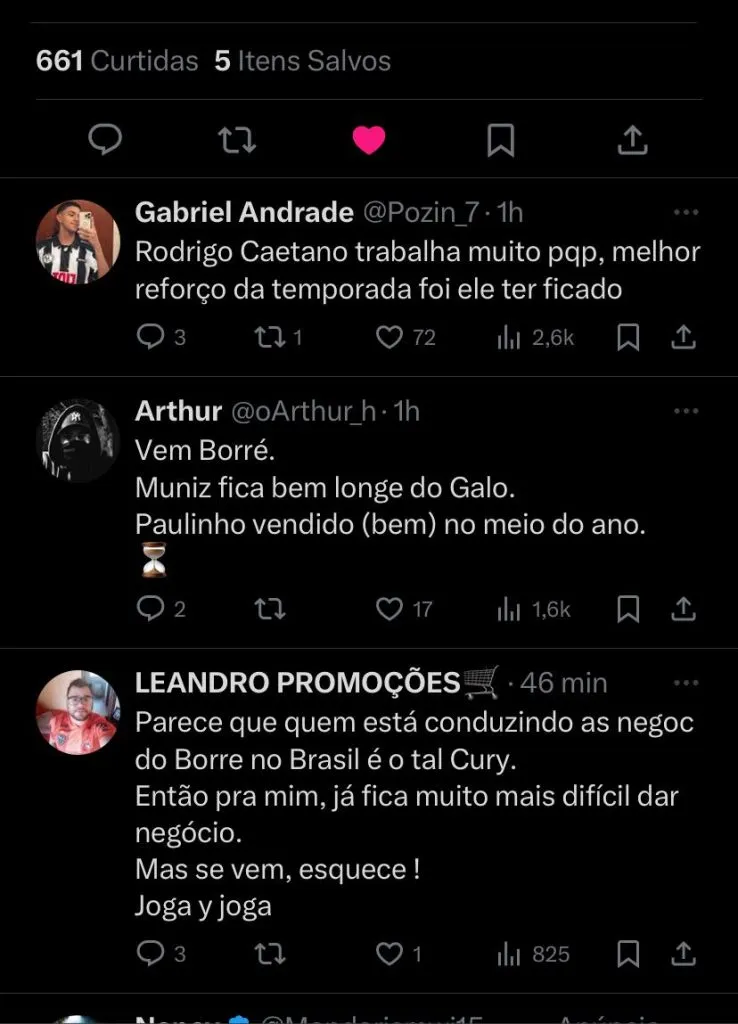Open Arthur's profile avatar

click(78, 440)
